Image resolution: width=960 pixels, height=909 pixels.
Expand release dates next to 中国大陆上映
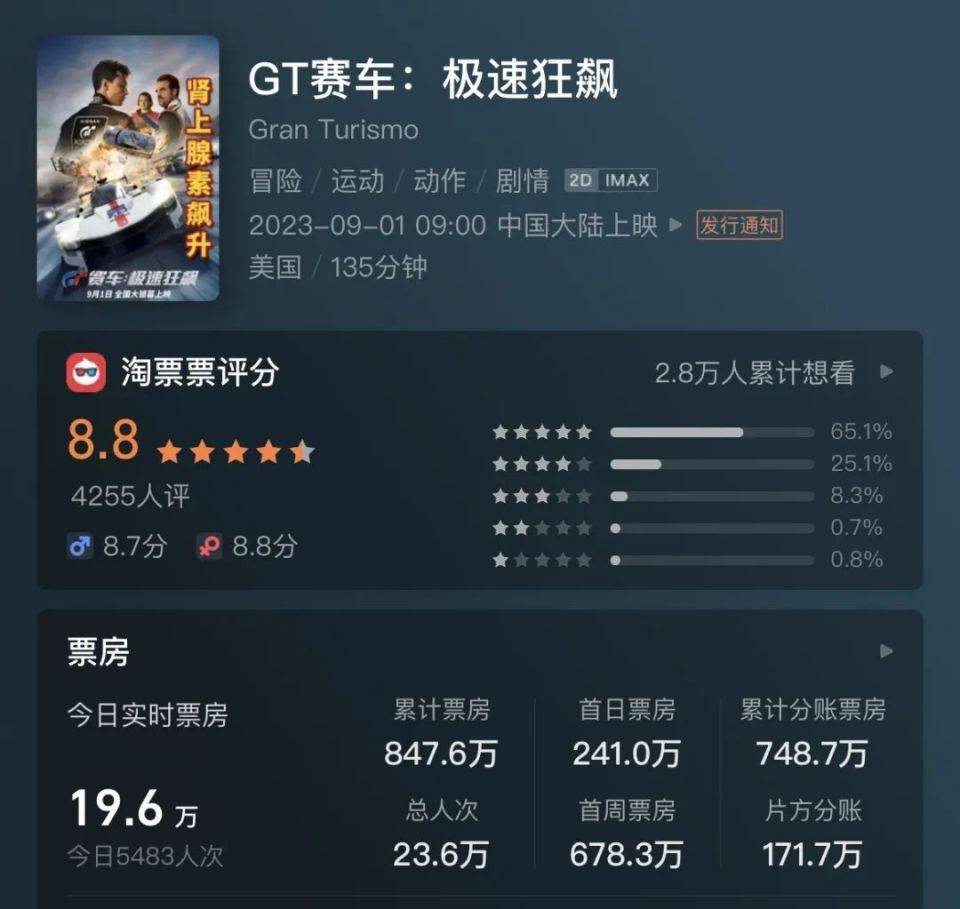pos(676,225)
